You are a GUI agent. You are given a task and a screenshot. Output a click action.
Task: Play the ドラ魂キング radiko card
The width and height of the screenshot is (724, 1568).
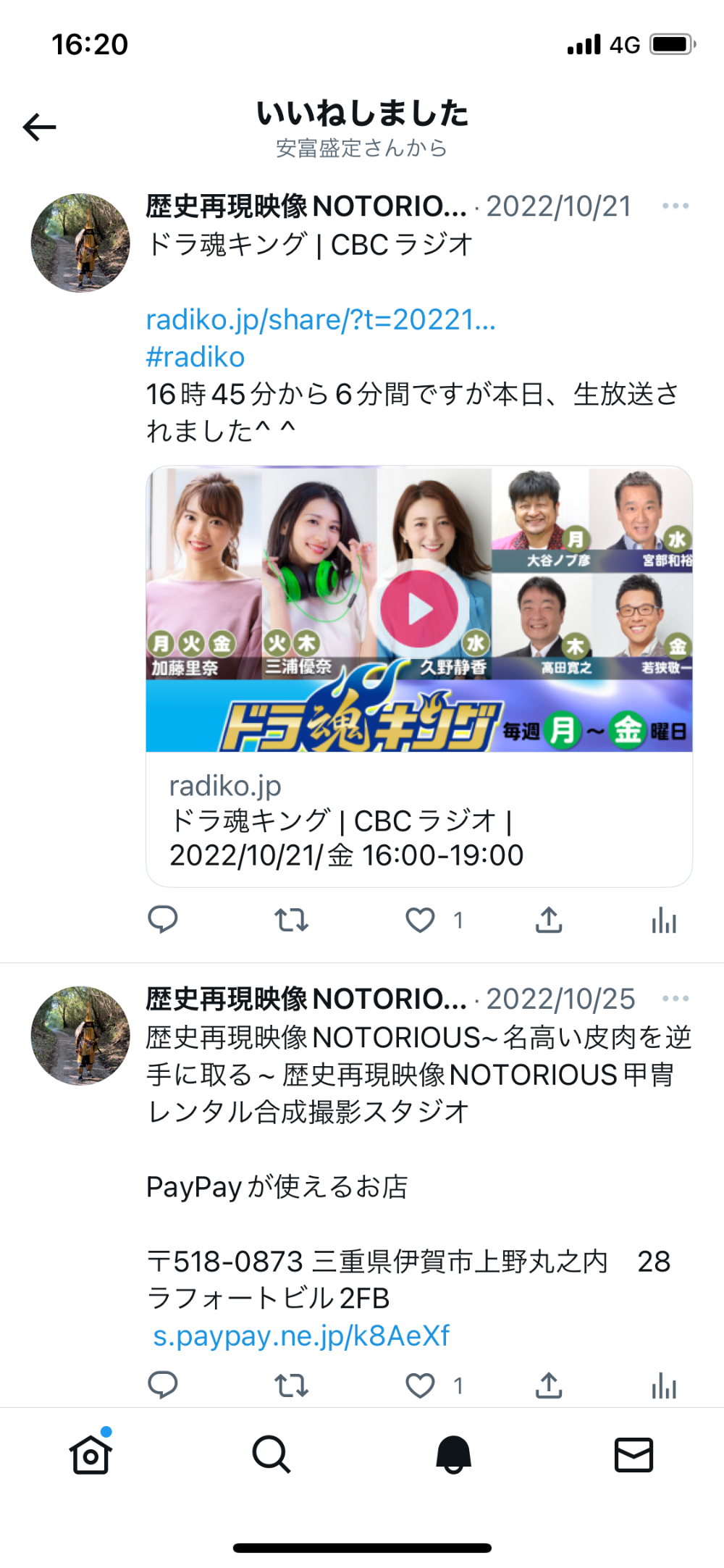pyautogui.click(x=419, y=609)
